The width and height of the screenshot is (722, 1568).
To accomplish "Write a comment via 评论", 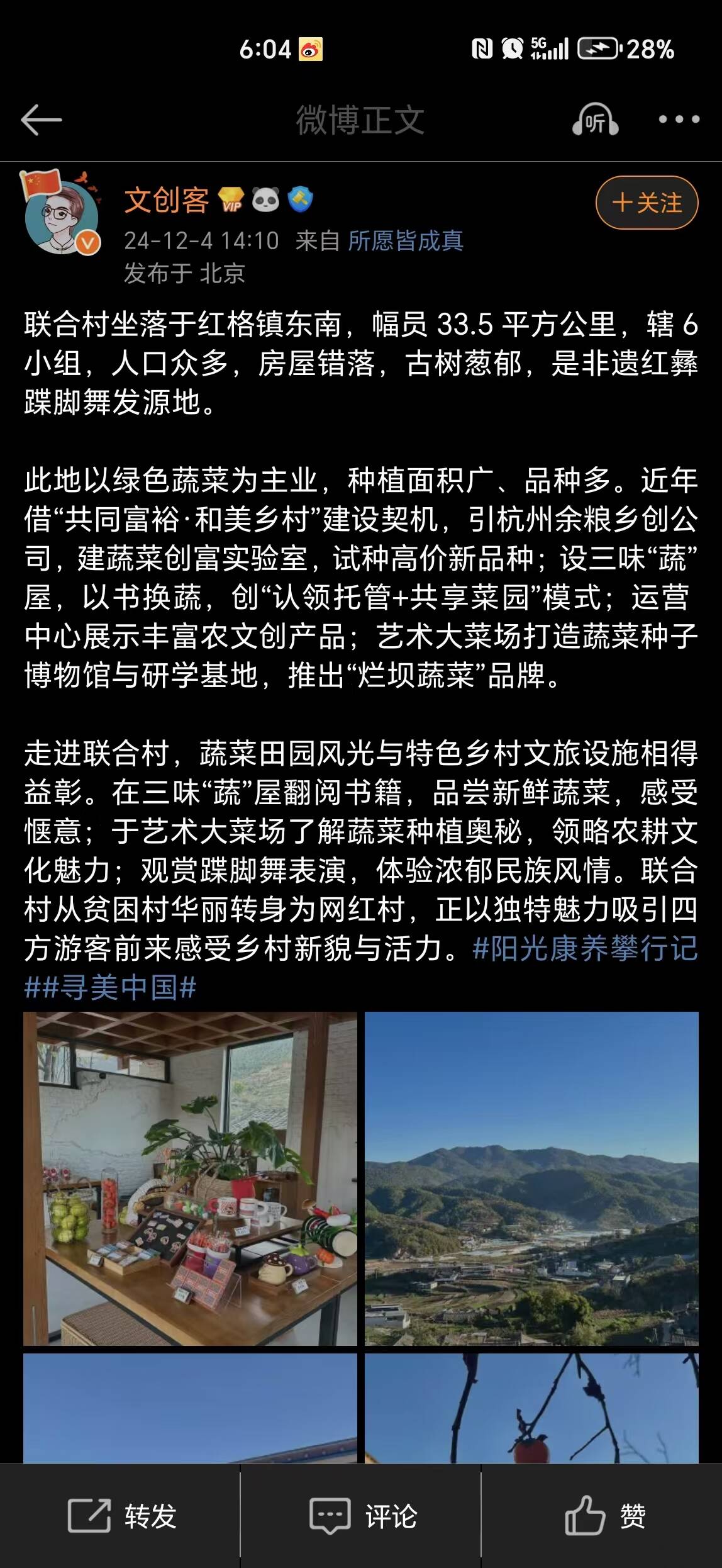I will tap(362, 1516).
